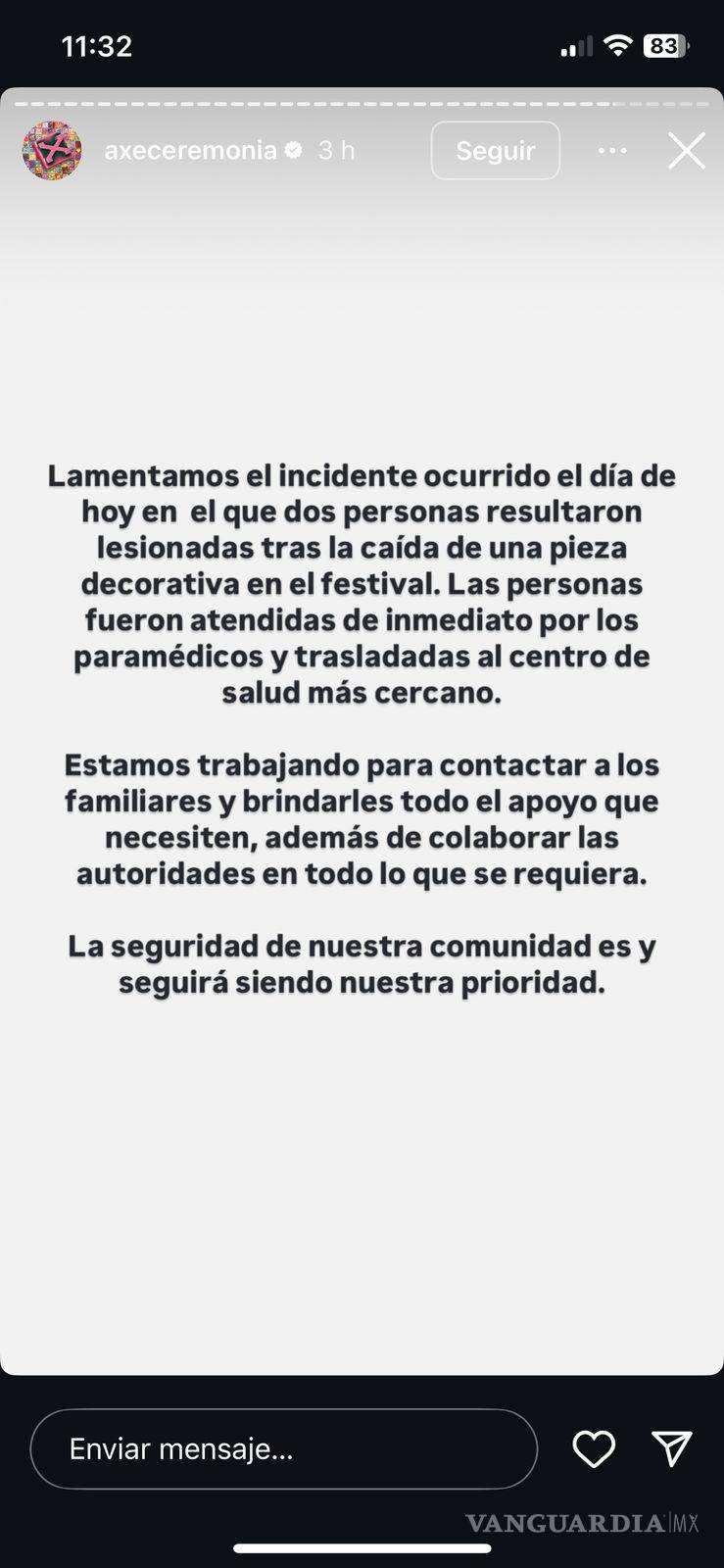
Task: Tap the cellular signal icon in the status bar
Action: click(x=577, y=45)
